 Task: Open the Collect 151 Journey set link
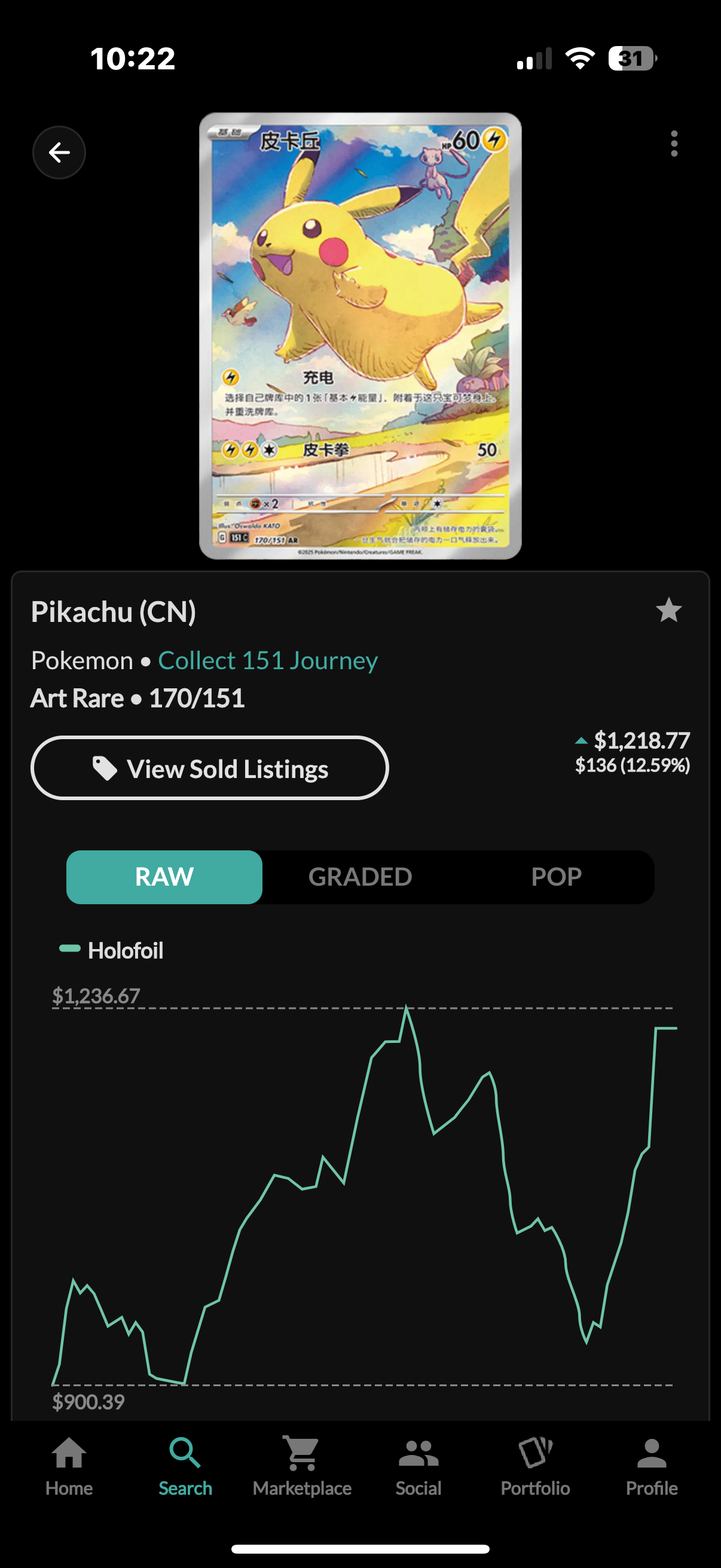tap(268, 660)
